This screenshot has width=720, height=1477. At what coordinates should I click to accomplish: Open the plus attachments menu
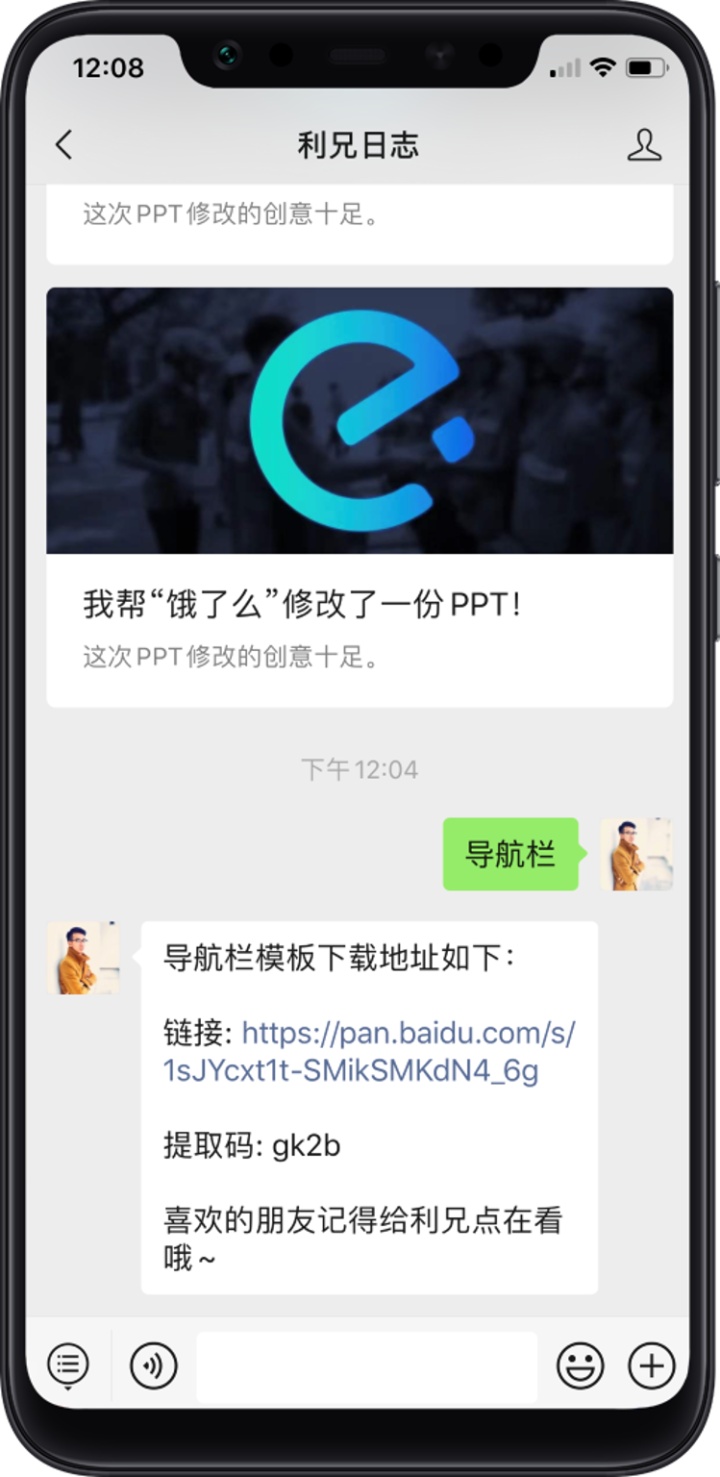click(651, 1366)
